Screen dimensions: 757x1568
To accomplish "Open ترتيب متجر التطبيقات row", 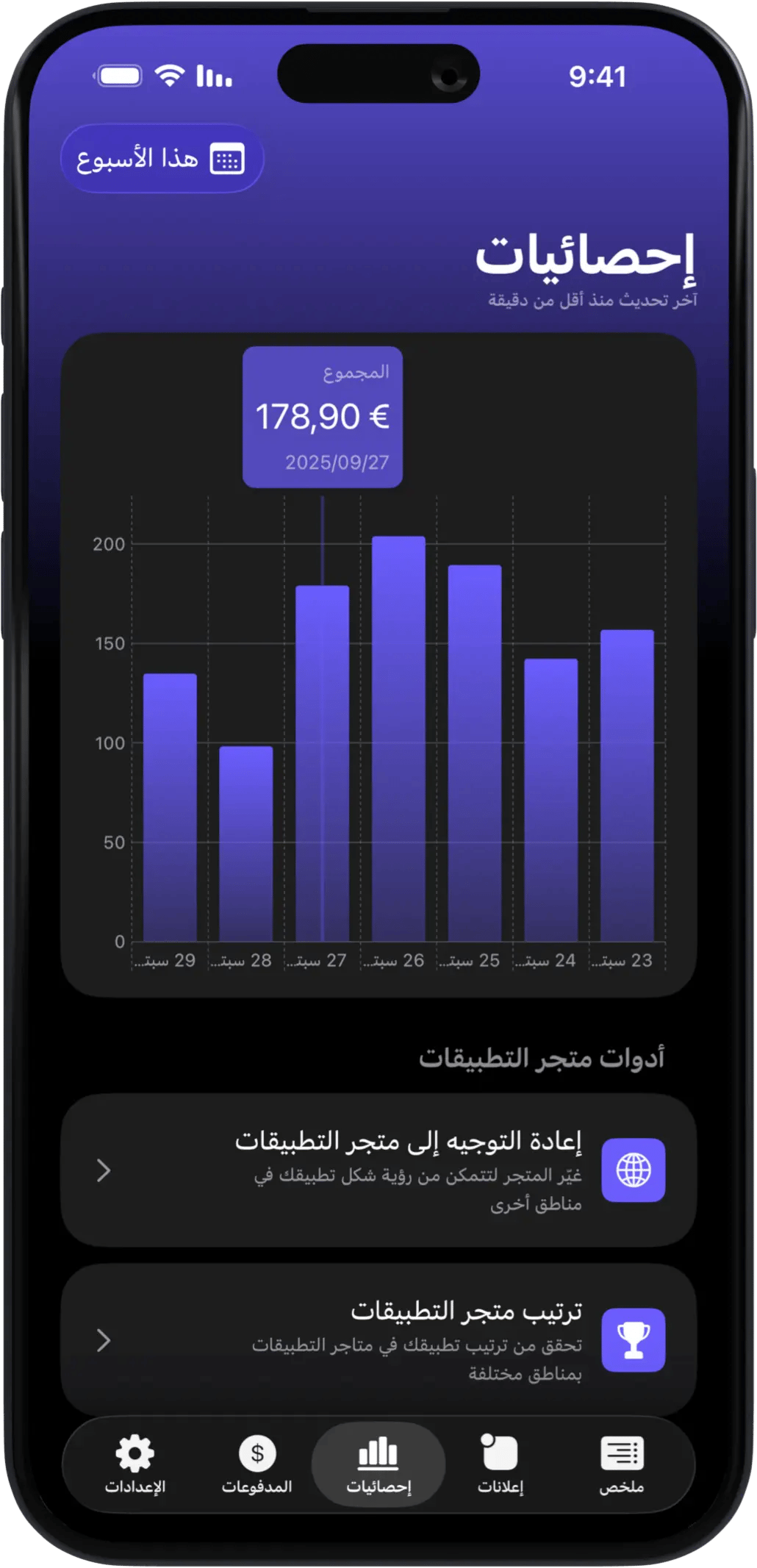I will [378, 1340].
